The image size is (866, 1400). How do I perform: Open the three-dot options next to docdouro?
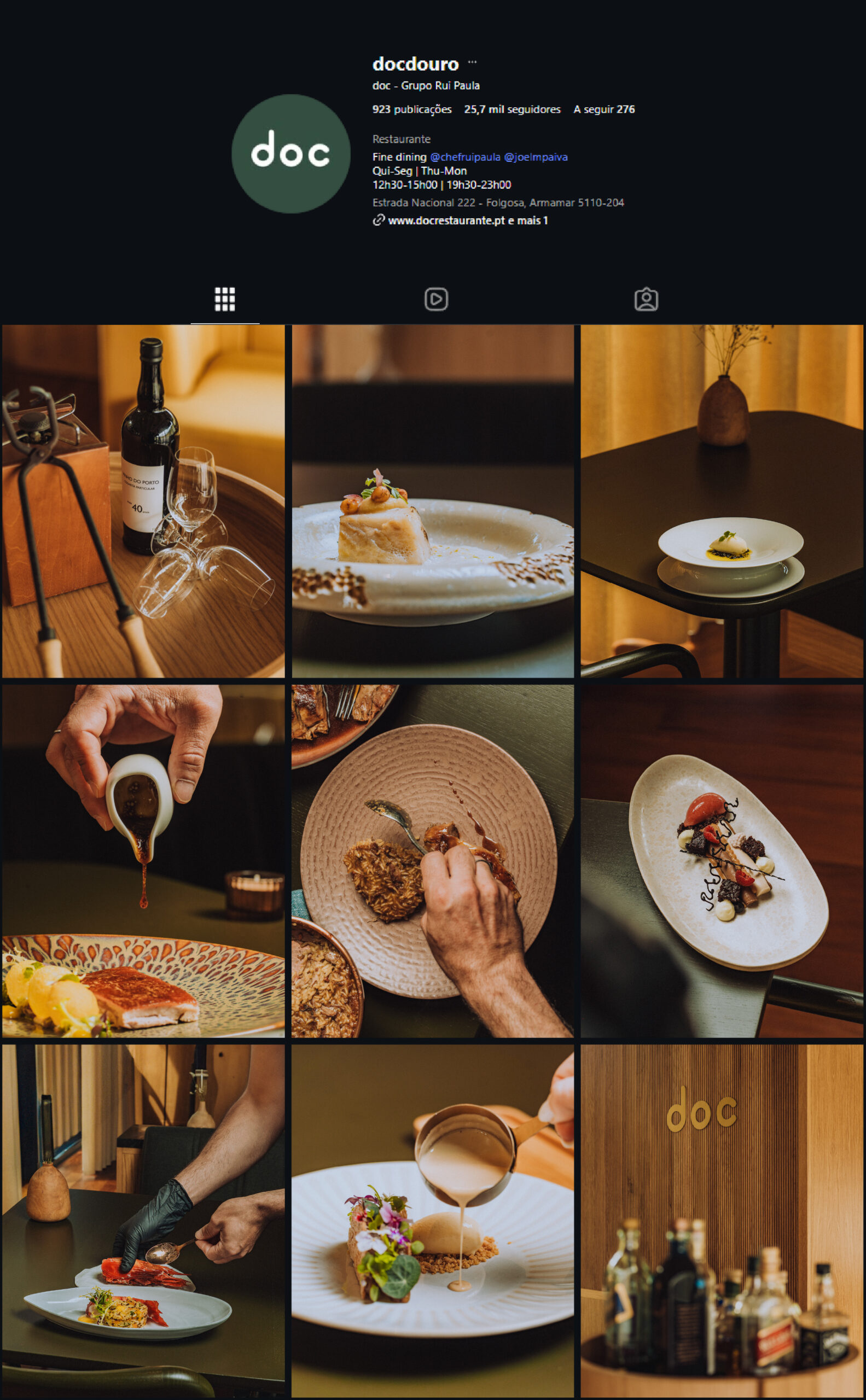(x=472, y=62)
